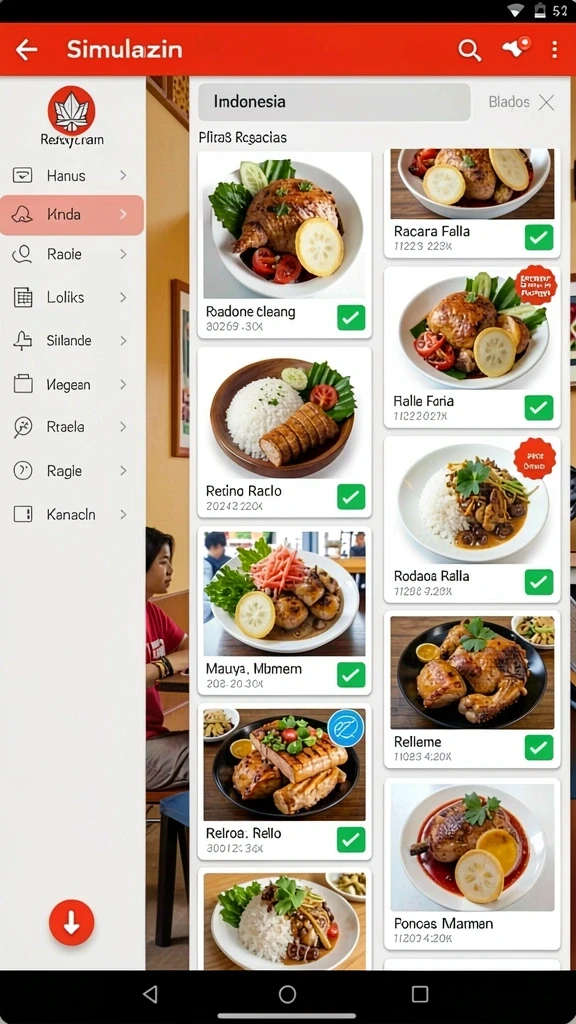This screenshot has height=1024, width=576.
Task: Tap the red download floating button
Action: [x=72, y=923]
